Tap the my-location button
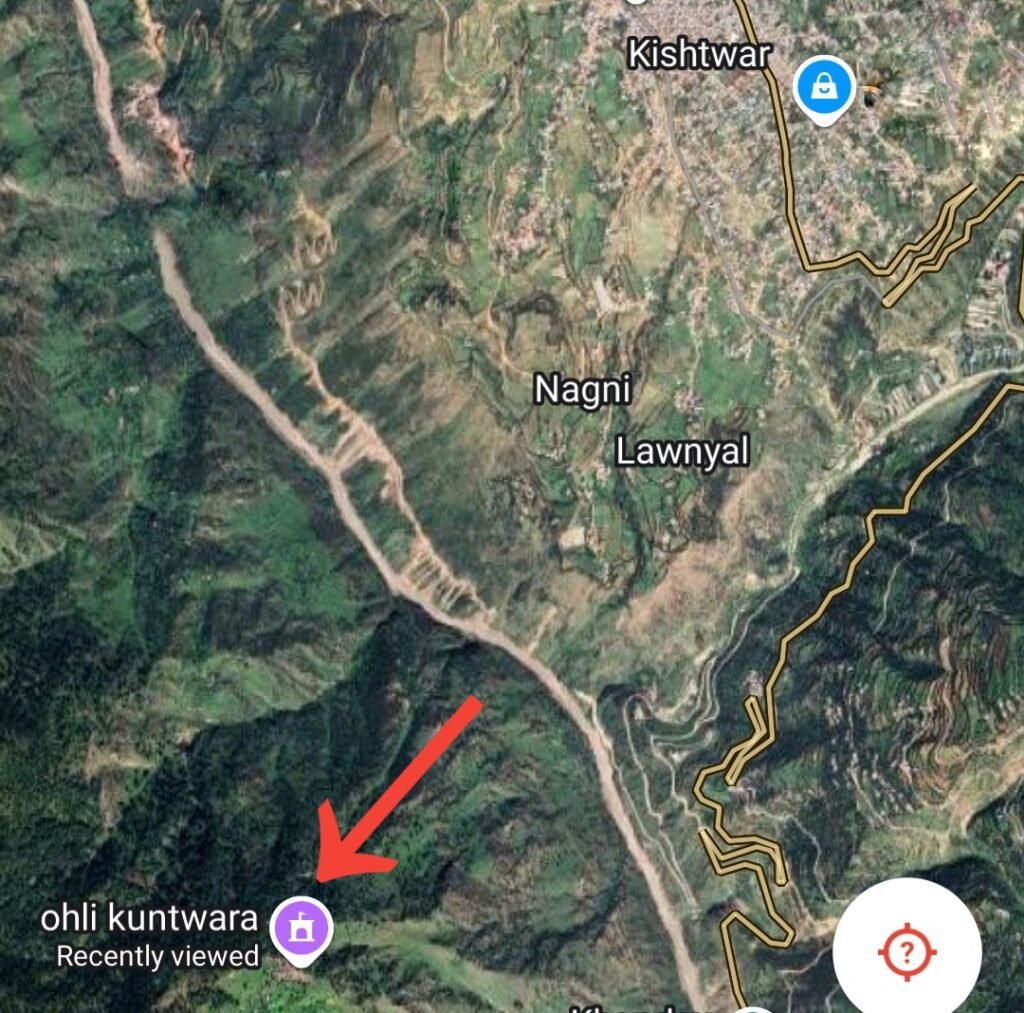 [906, 947]
